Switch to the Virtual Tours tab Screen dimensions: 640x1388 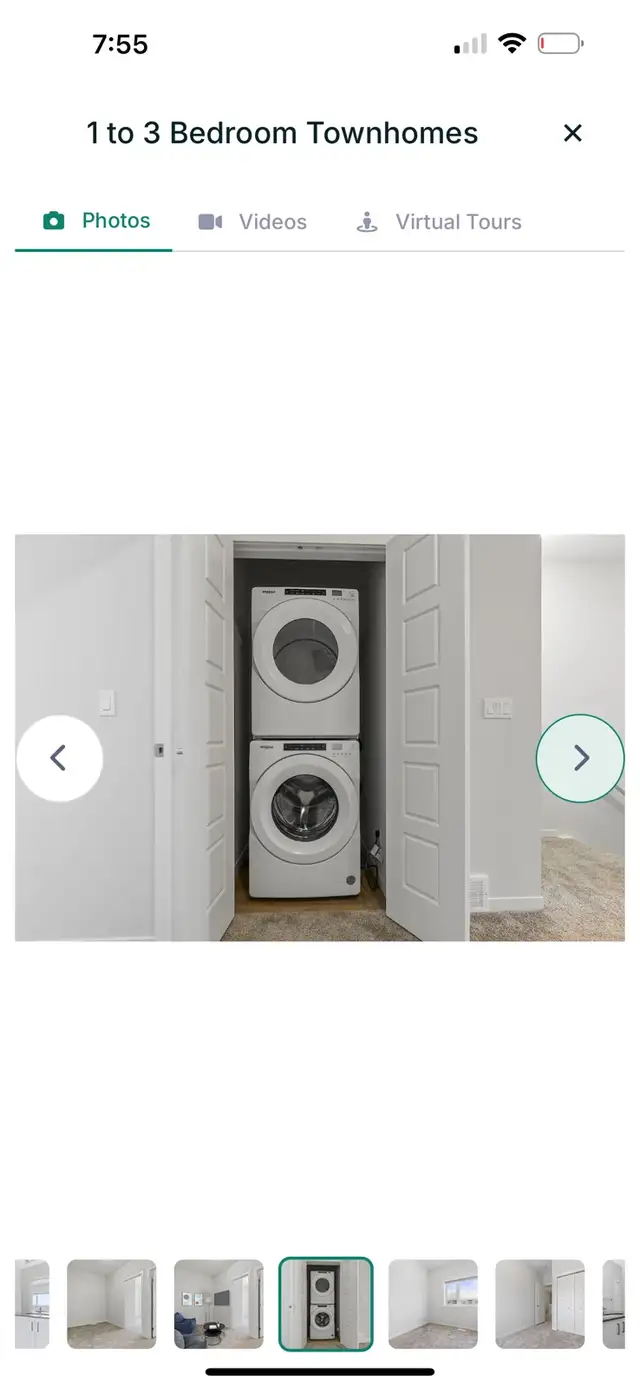pos(439,222)
